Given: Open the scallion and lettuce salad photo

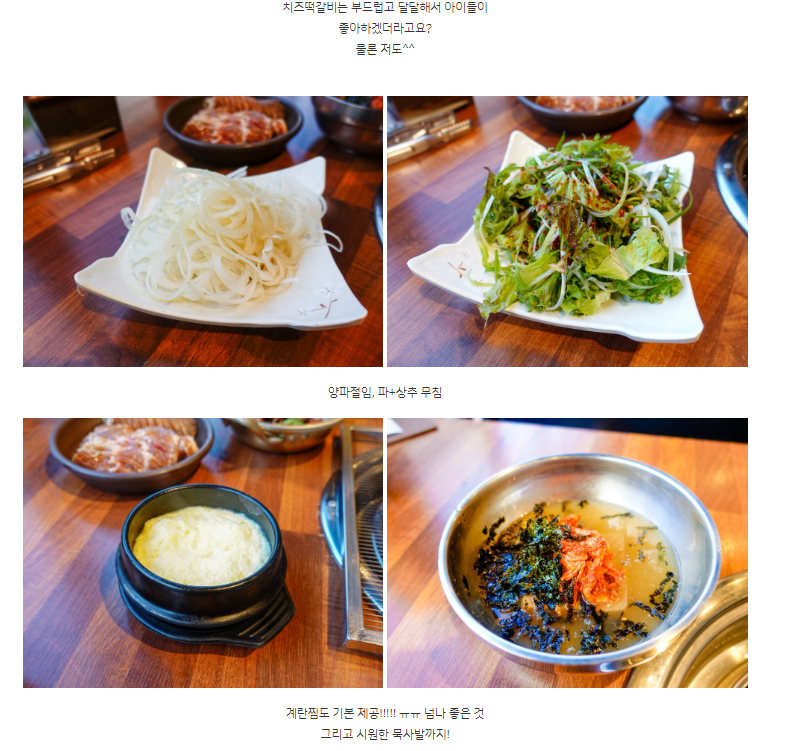Looking at the screenshot, I should (x=567, y=231).
